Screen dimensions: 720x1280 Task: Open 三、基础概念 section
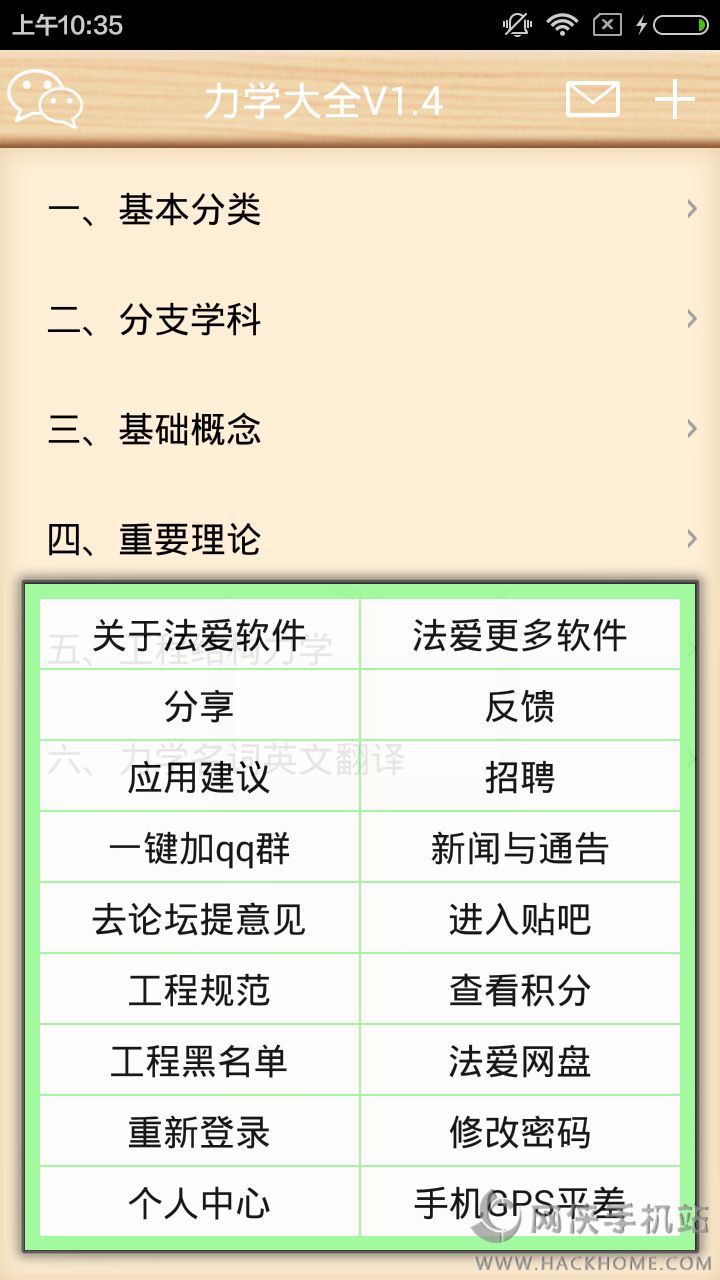pyautogui.click(x=360, y=429)
